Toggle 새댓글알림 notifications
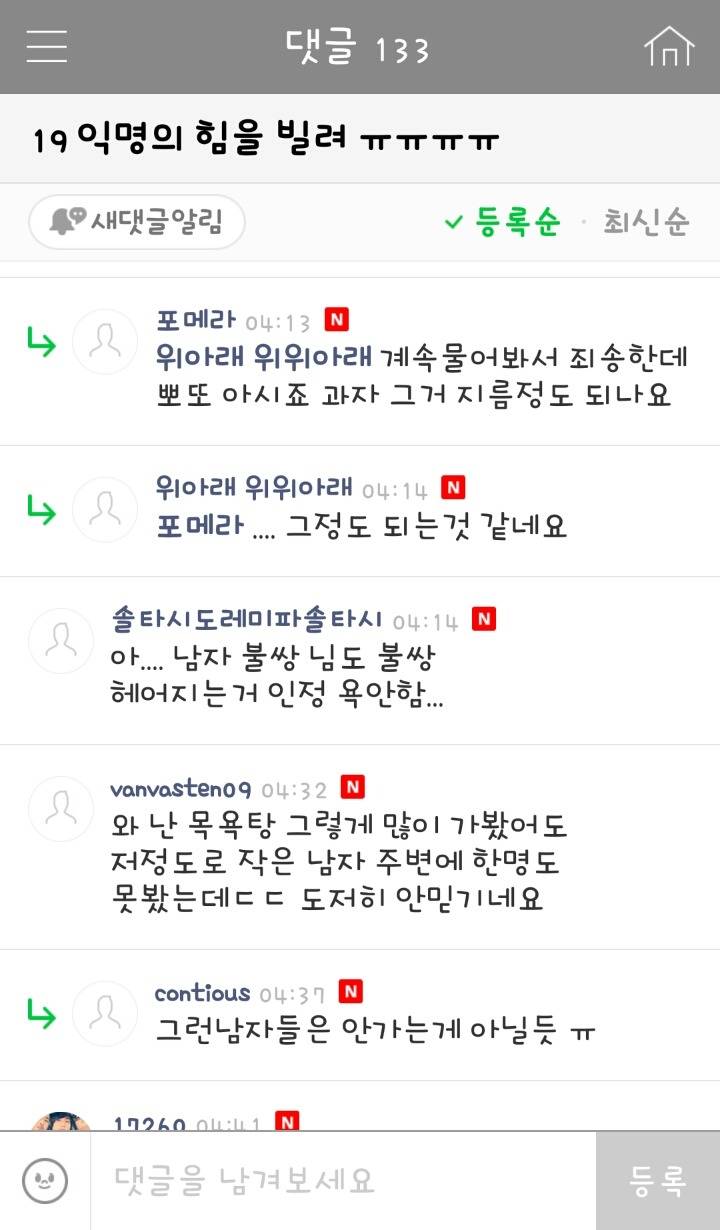 [135, 221]
